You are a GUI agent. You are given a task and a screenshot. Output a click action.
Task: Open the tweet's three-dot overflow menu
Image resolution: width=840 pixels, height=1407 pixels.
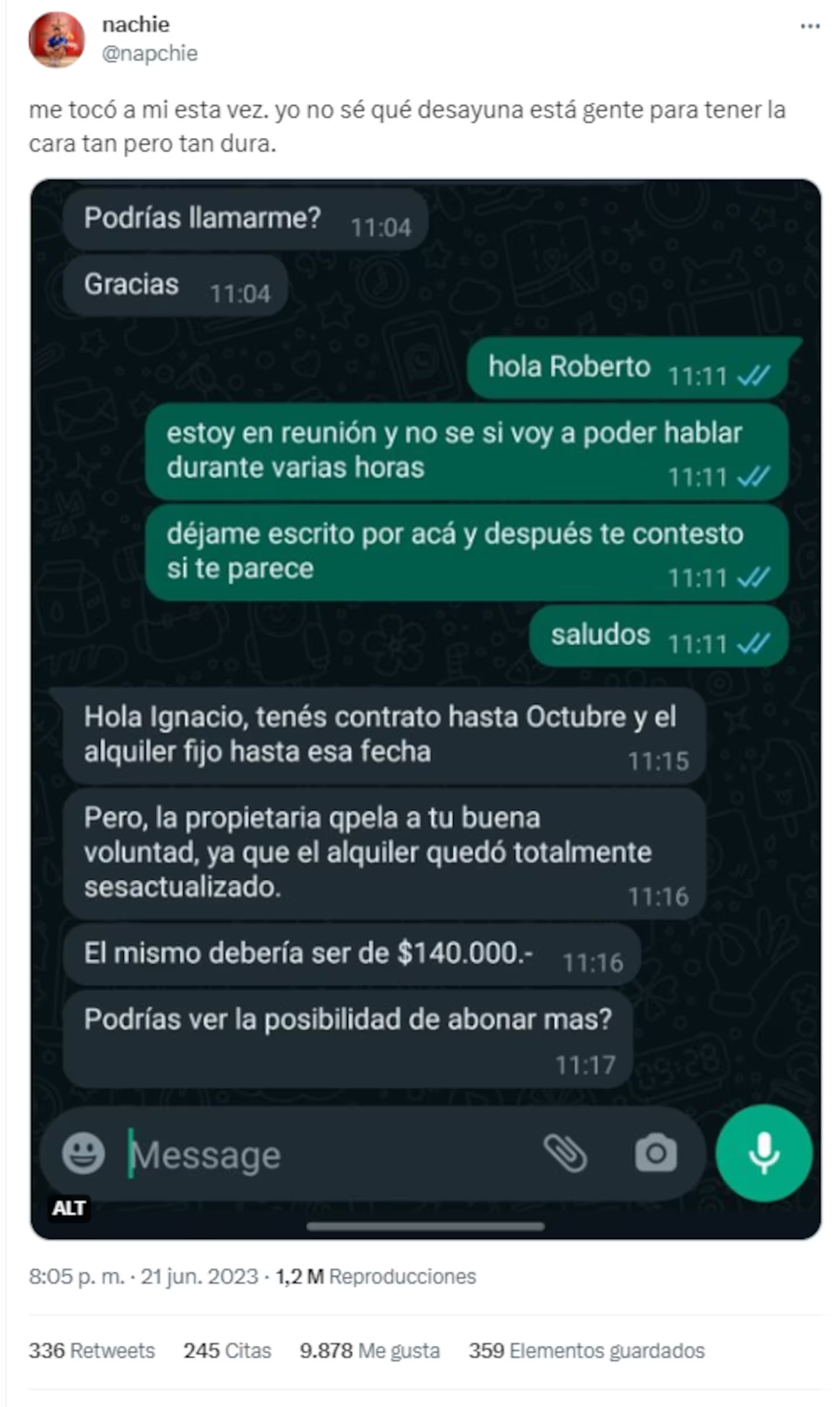tap(810, 26)
